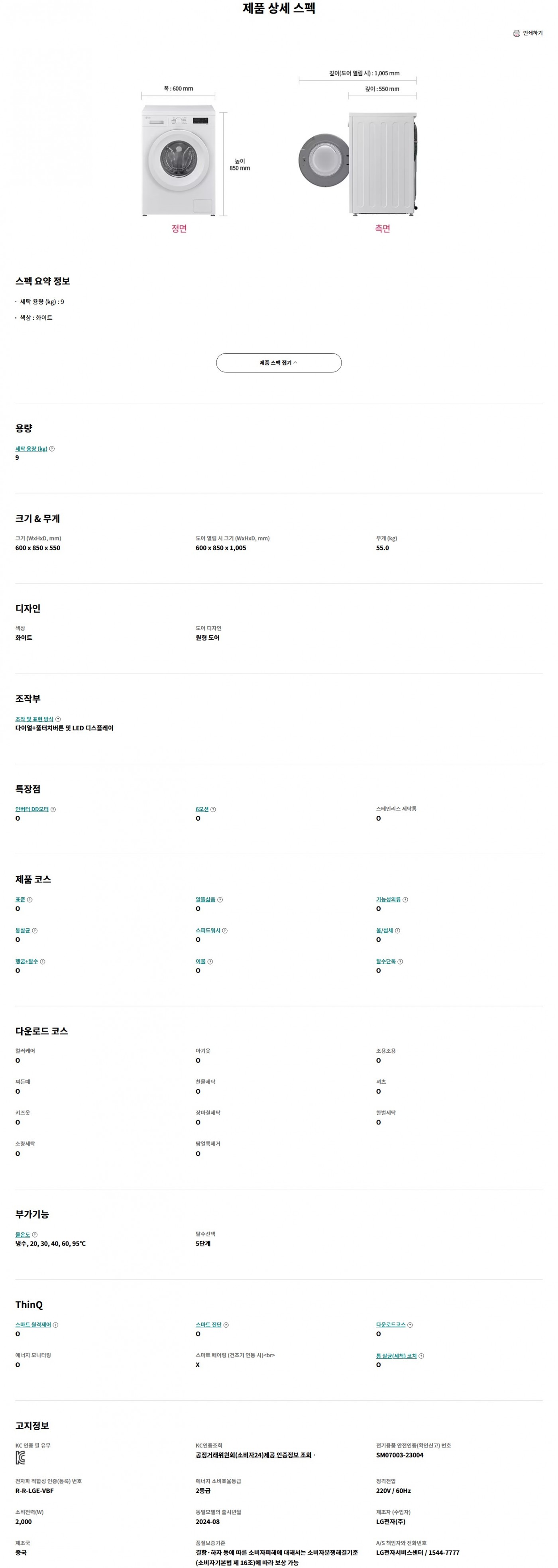View the 인버터 DD모터 explanation
The image size is (558, 1568).
tap(31, 809)
